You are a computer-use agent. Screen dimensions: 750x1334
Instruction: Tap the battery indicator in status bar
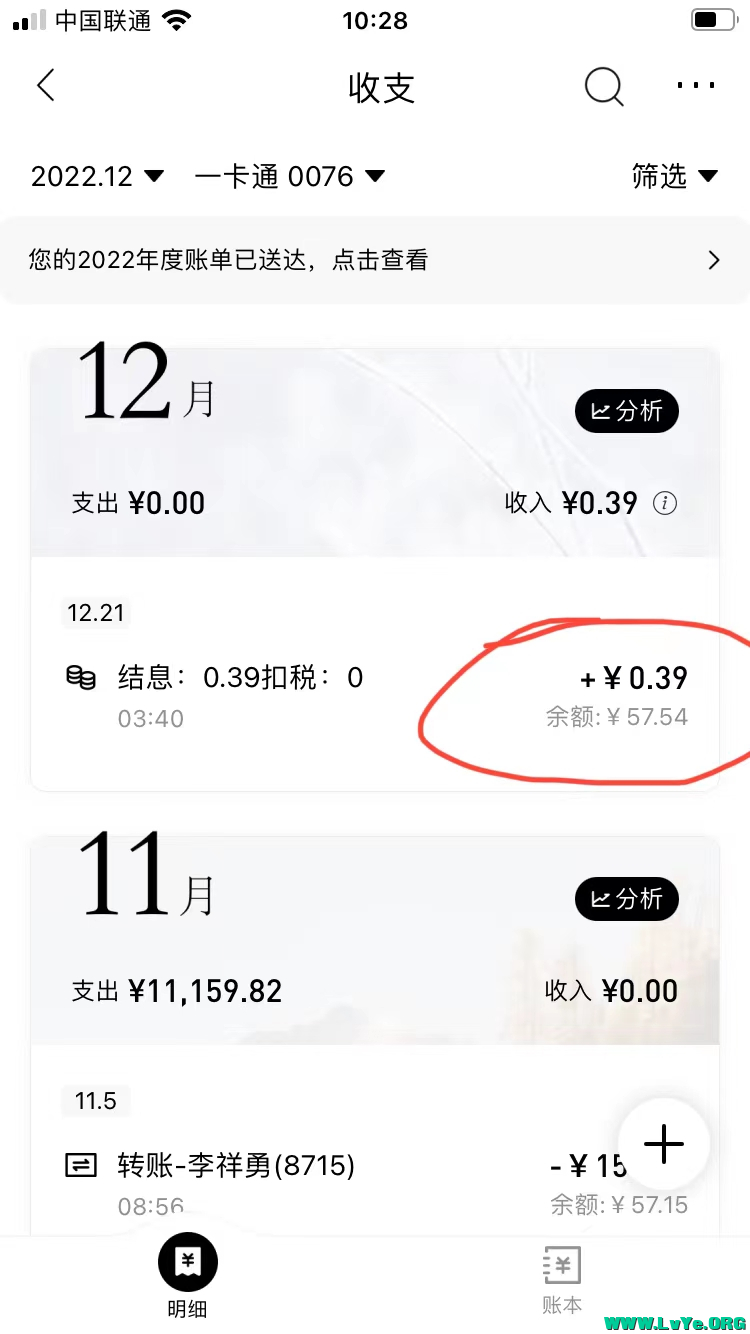pyautogui.click(x=714, y=19)
